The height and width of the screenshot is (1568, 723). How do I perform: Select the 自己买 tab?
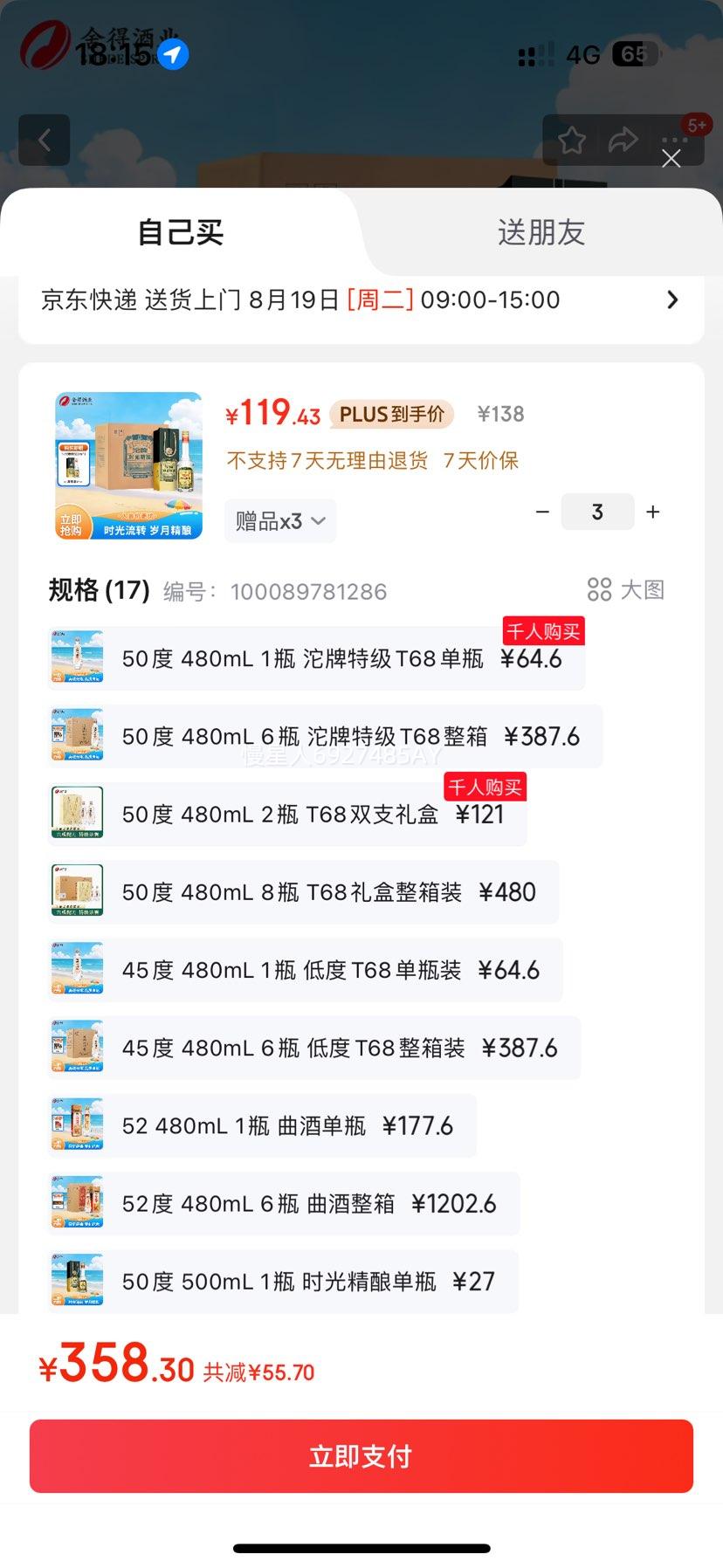click(181, 232)
